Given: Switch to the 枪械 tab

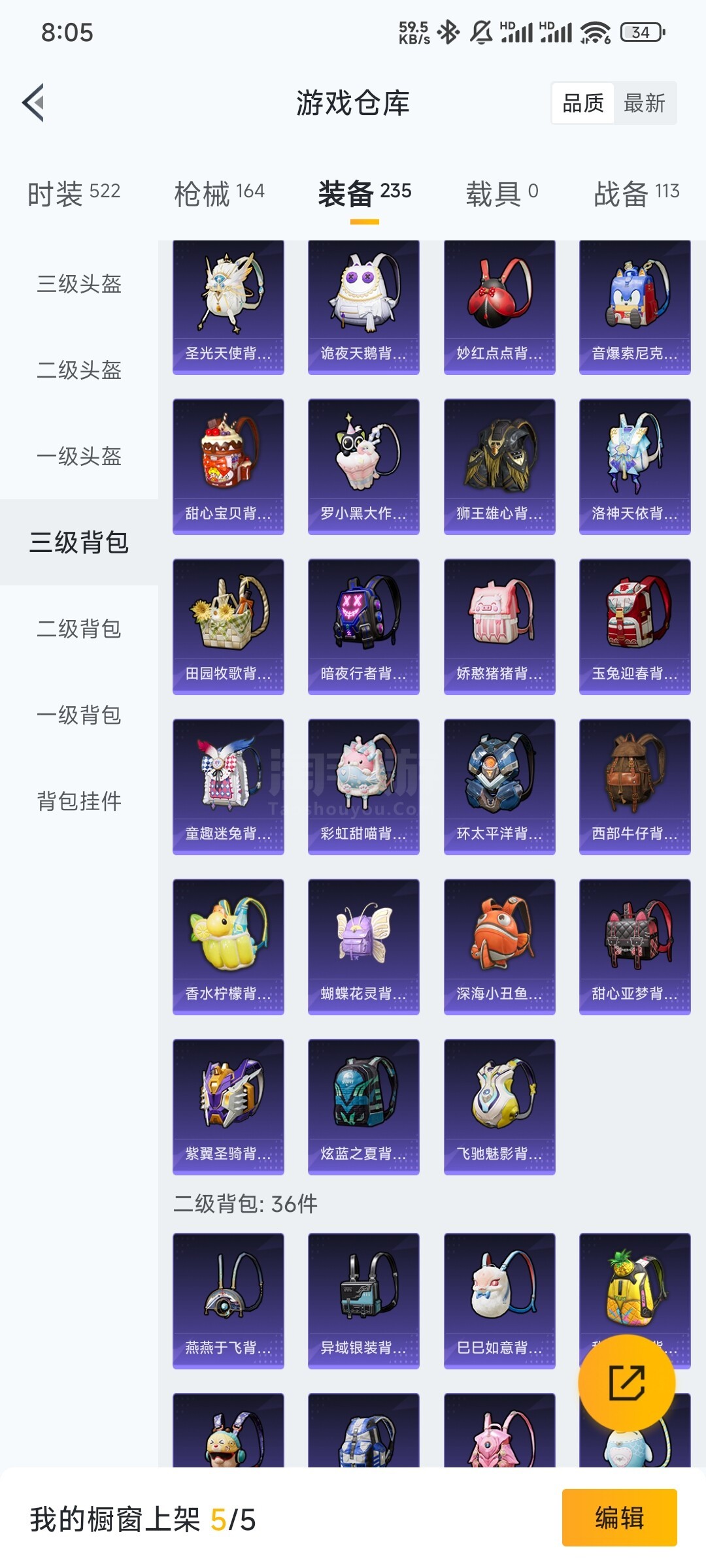Looking at the screenshot, I should (219, 193).
